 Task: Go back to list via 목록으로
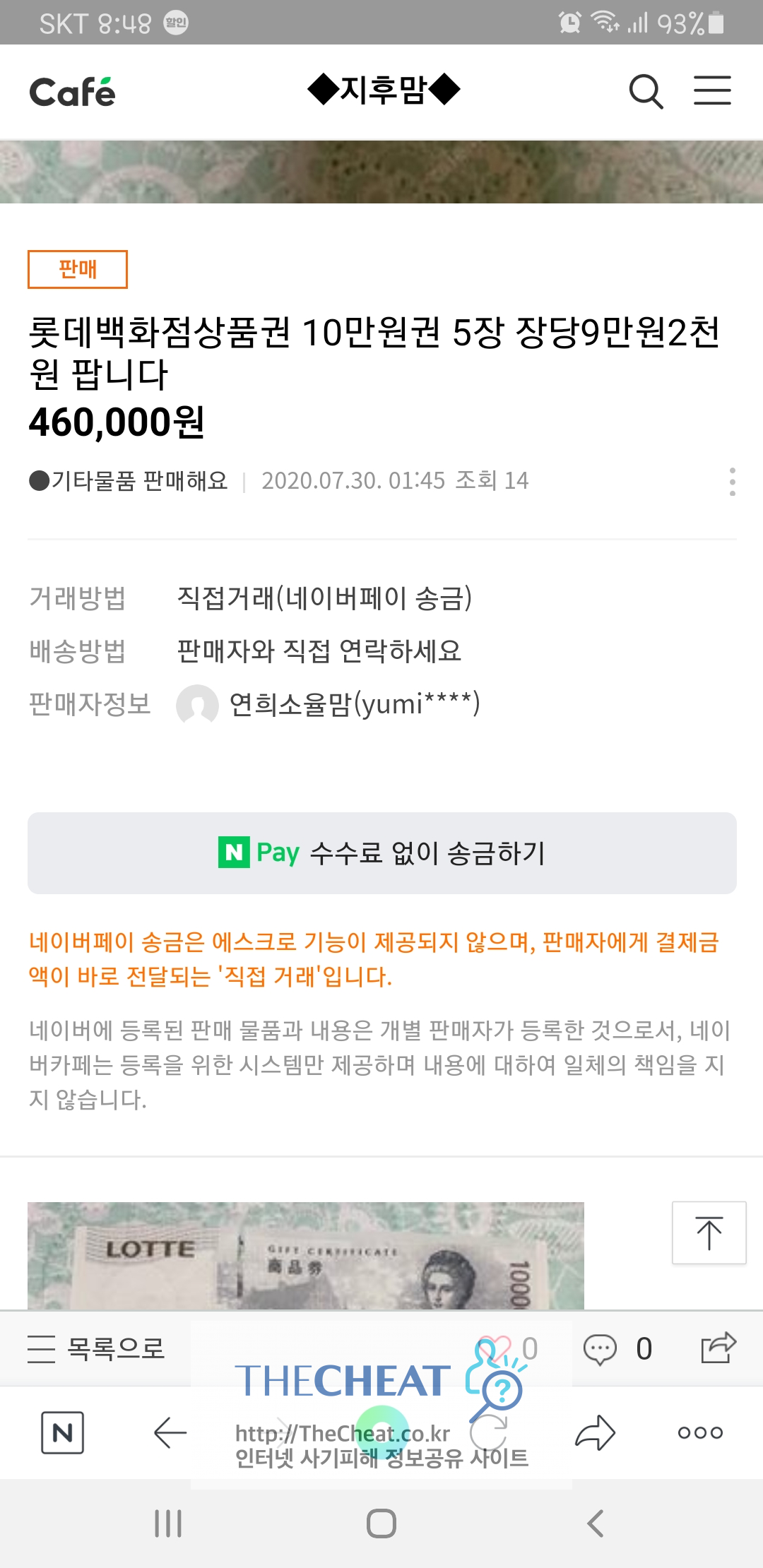(x=96, y=1349)
